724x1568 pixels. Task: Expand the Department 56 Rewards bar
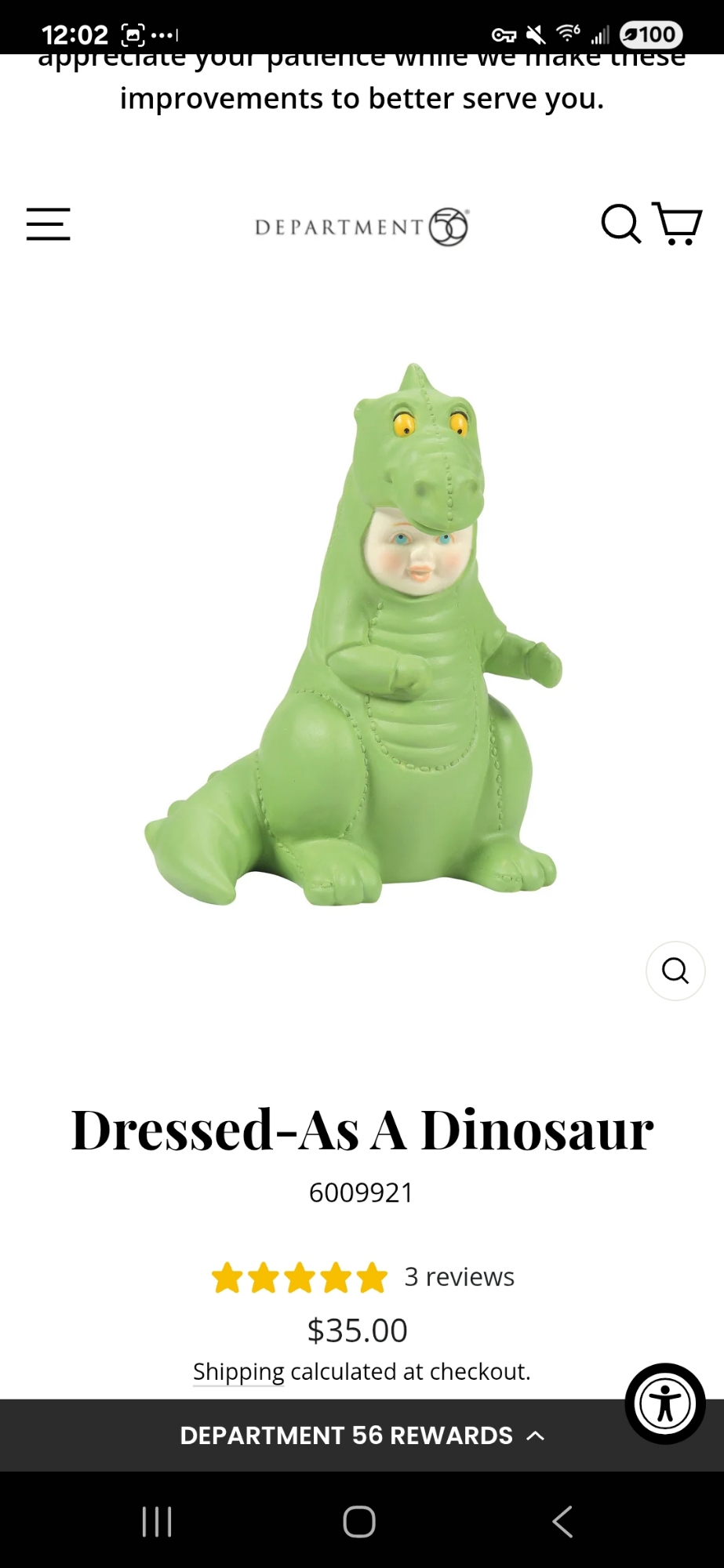(362, 1436)
